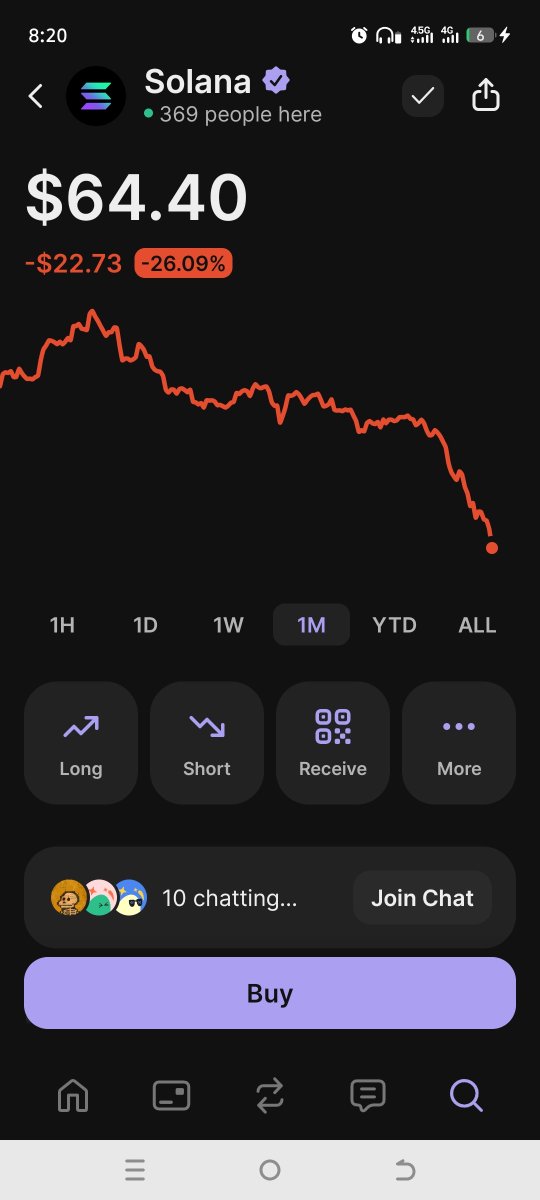Open a Long position
The width and height of the screenshot is (540, 1200).
[81, 743]
